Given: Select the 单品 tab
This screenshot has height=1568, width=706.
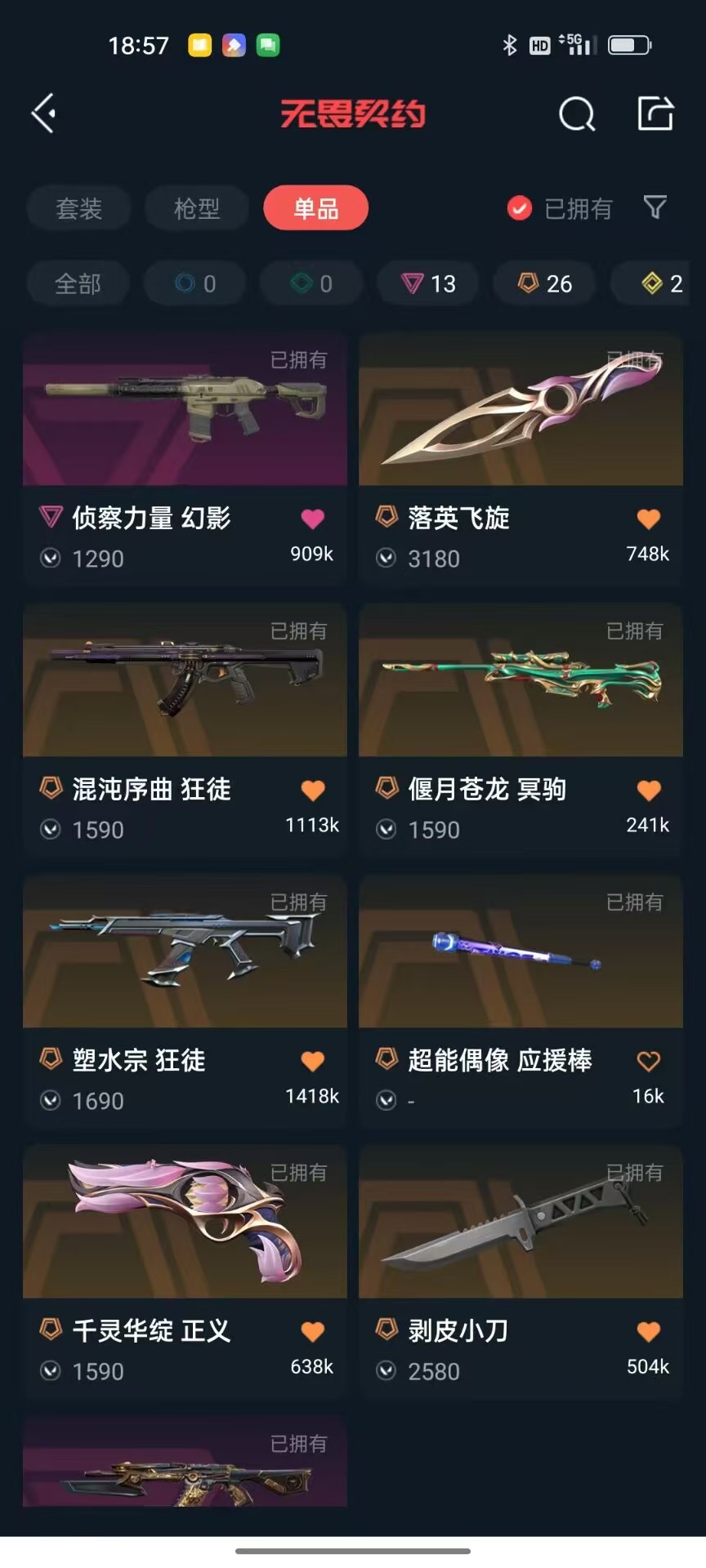Looking at the screenshot, I should (315, 208).
